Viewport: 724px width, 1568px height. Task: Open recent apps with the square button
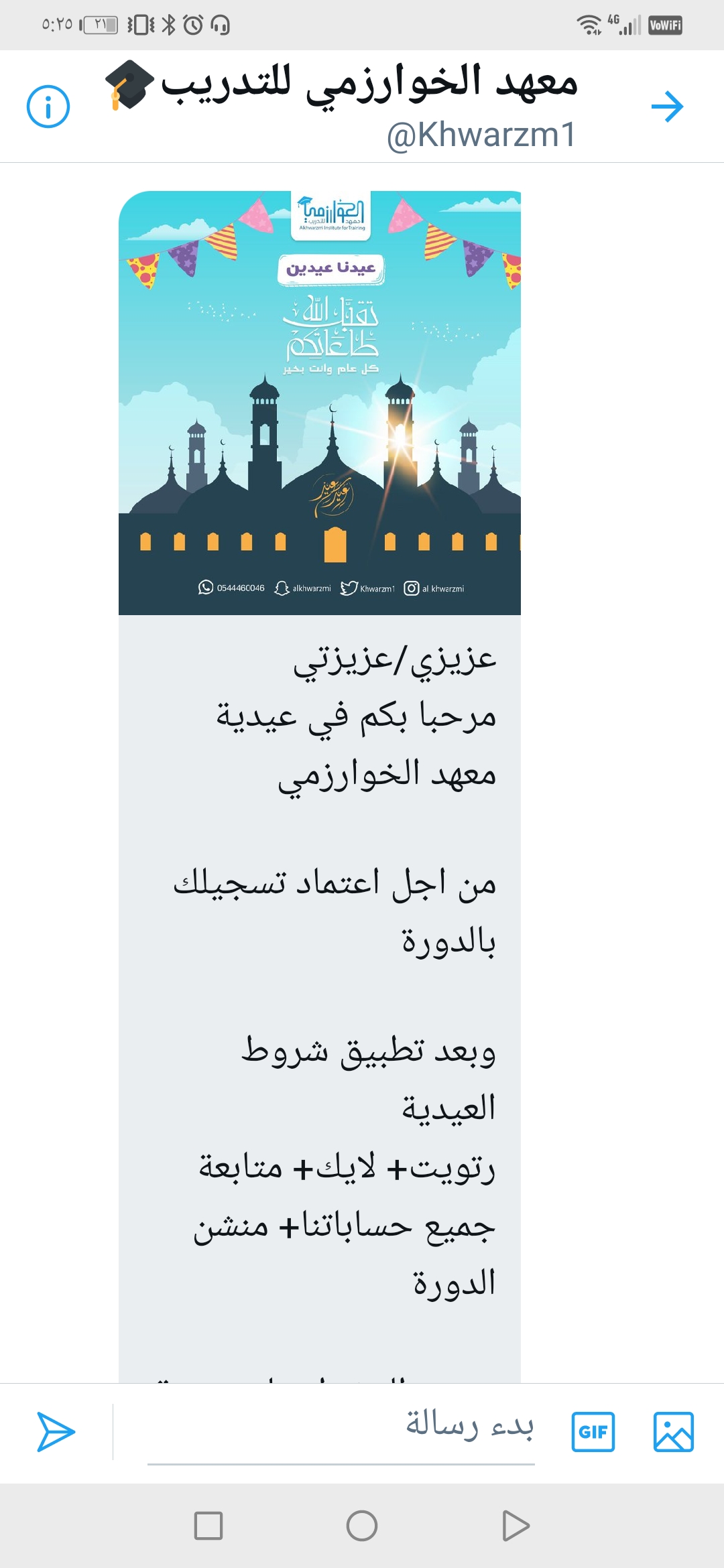click(208, 1526)
